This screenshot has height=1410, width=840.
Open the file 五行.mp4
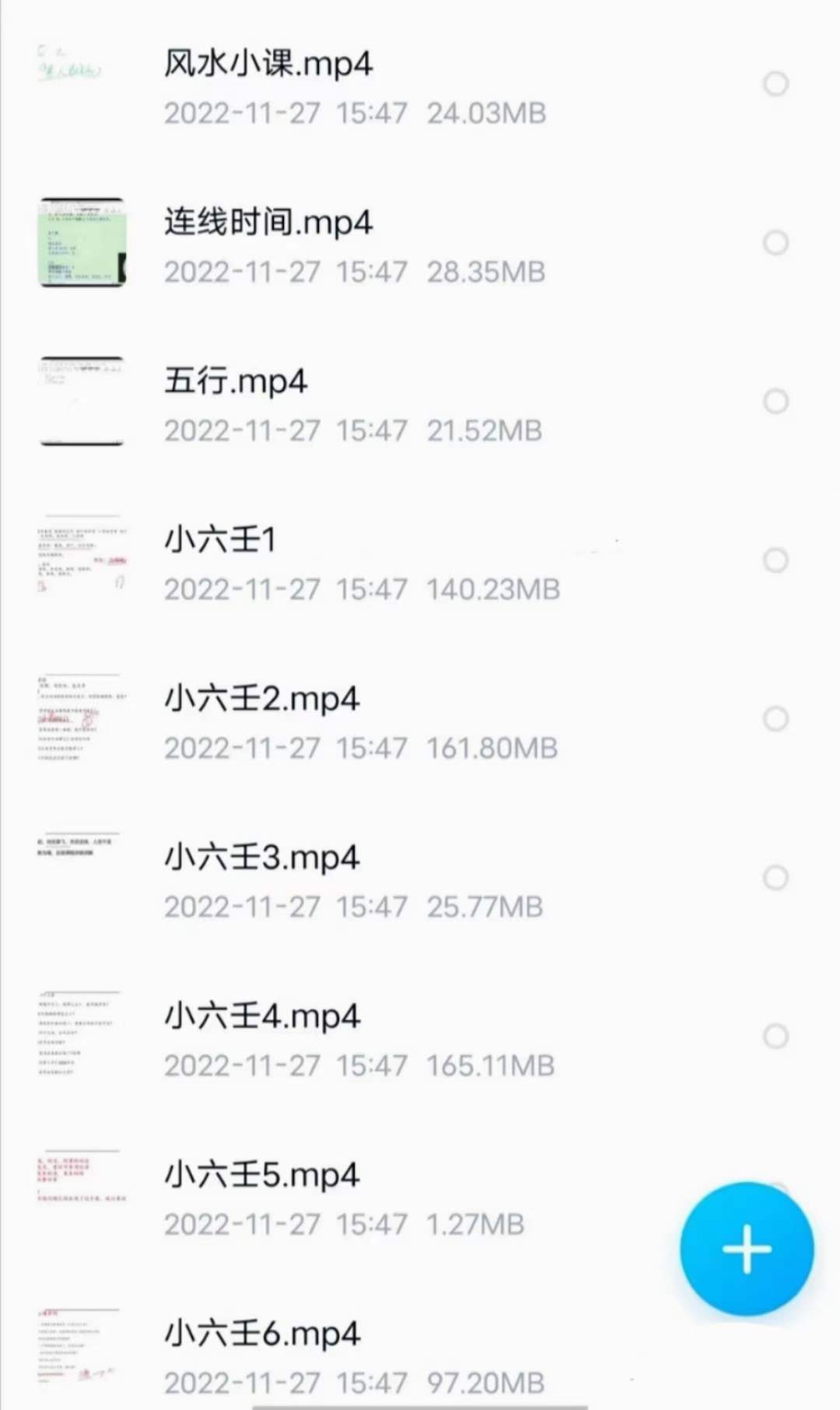236,382
